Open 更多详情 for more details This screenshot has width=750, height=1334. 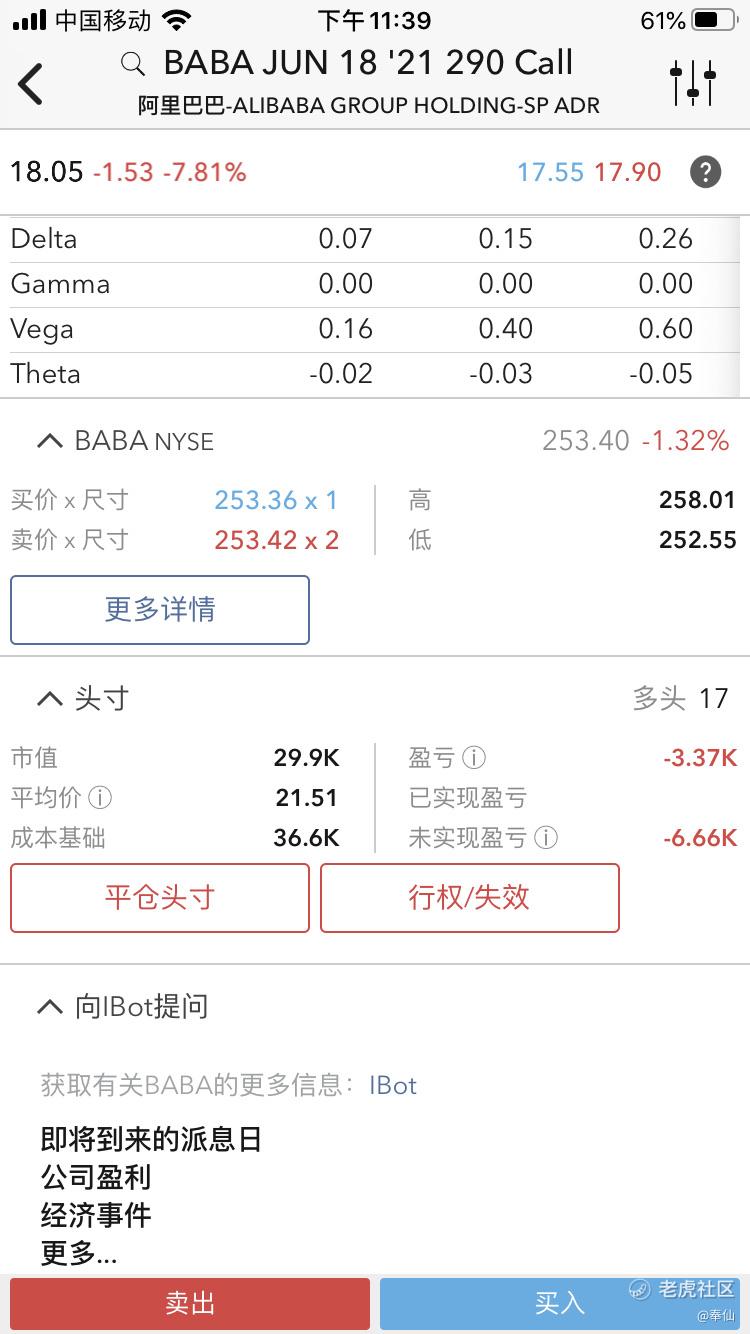point(160,610)
